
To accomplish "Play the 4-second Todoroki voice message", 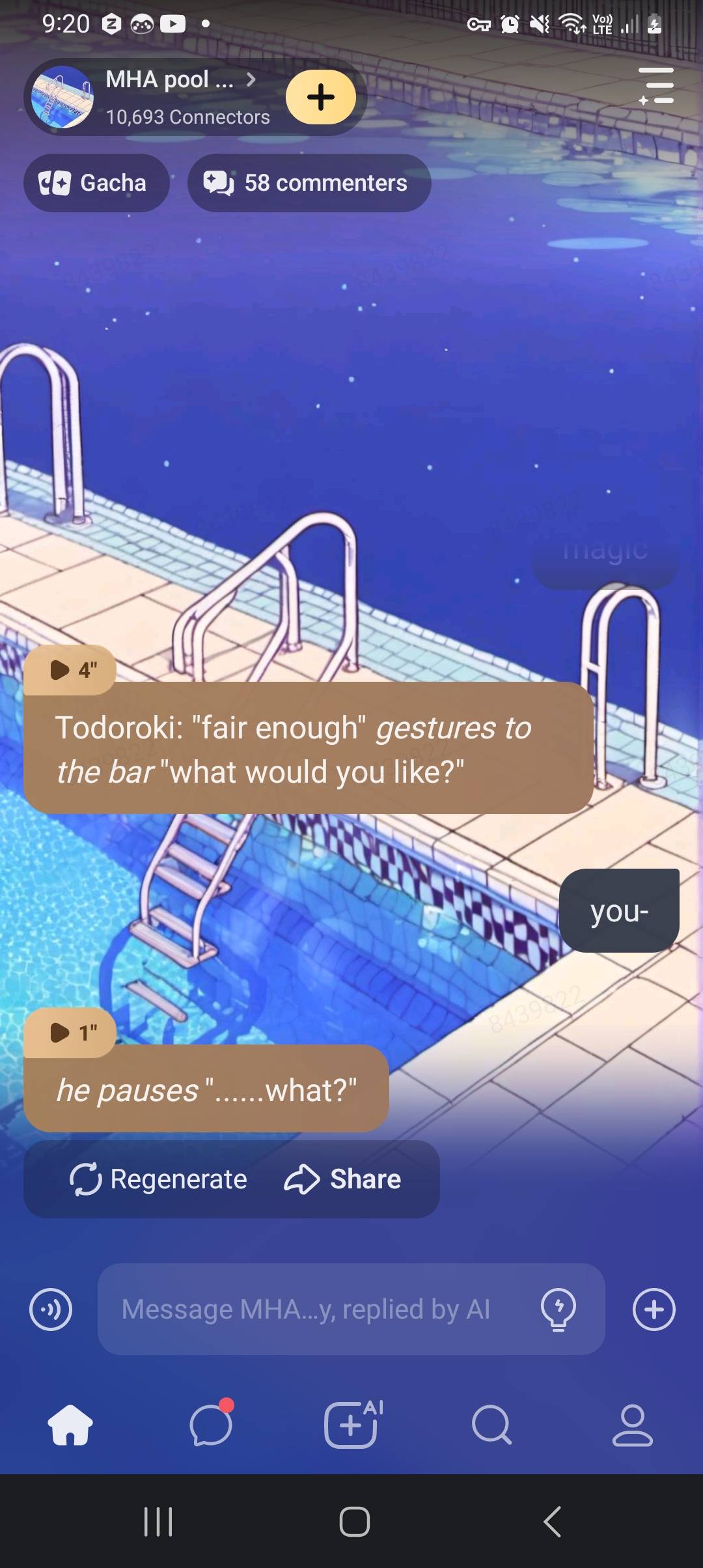I will click(70, 669).
